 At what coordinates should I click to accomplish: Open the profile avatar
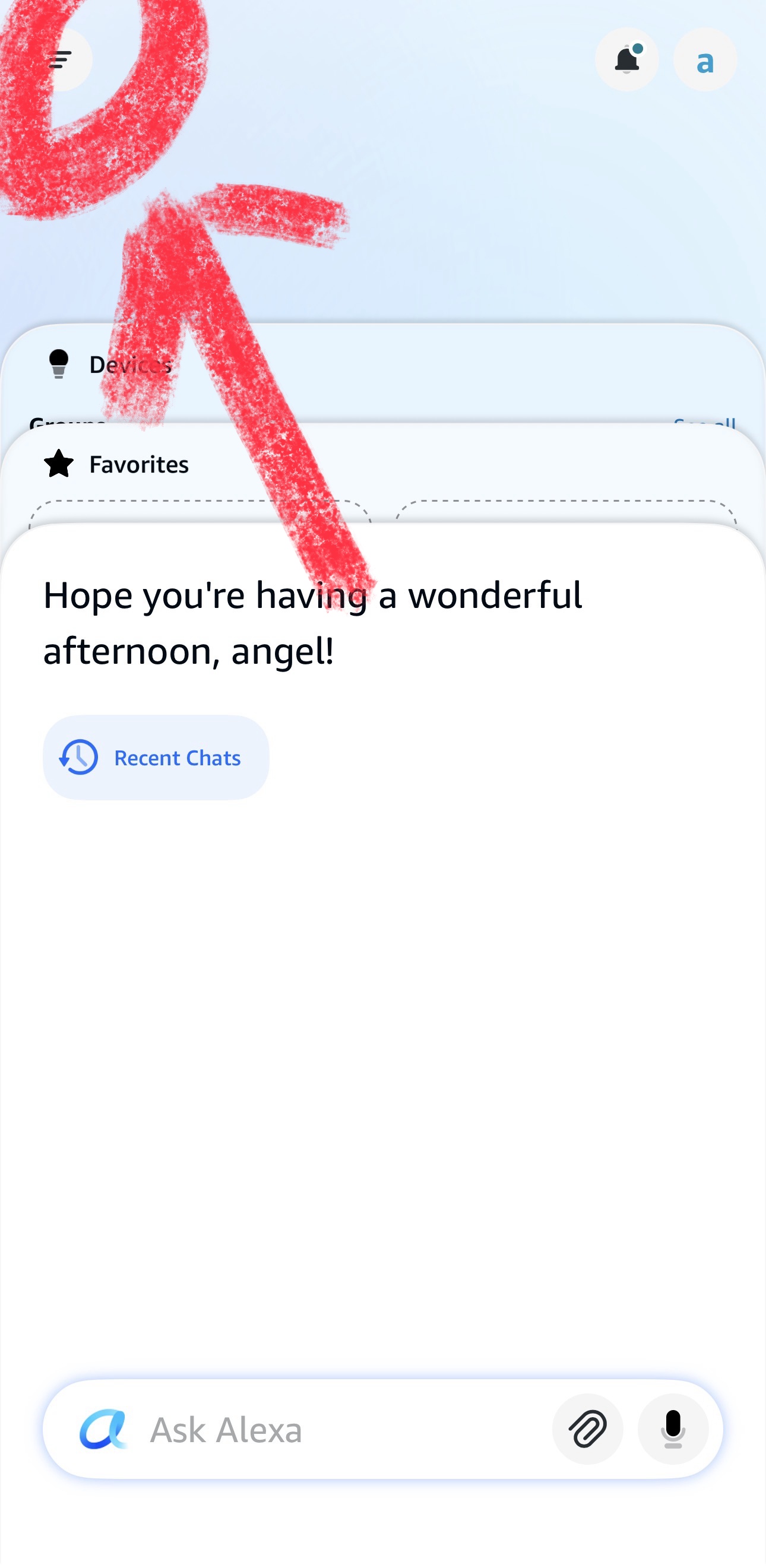pyautogui.click(x=704, y=59)
